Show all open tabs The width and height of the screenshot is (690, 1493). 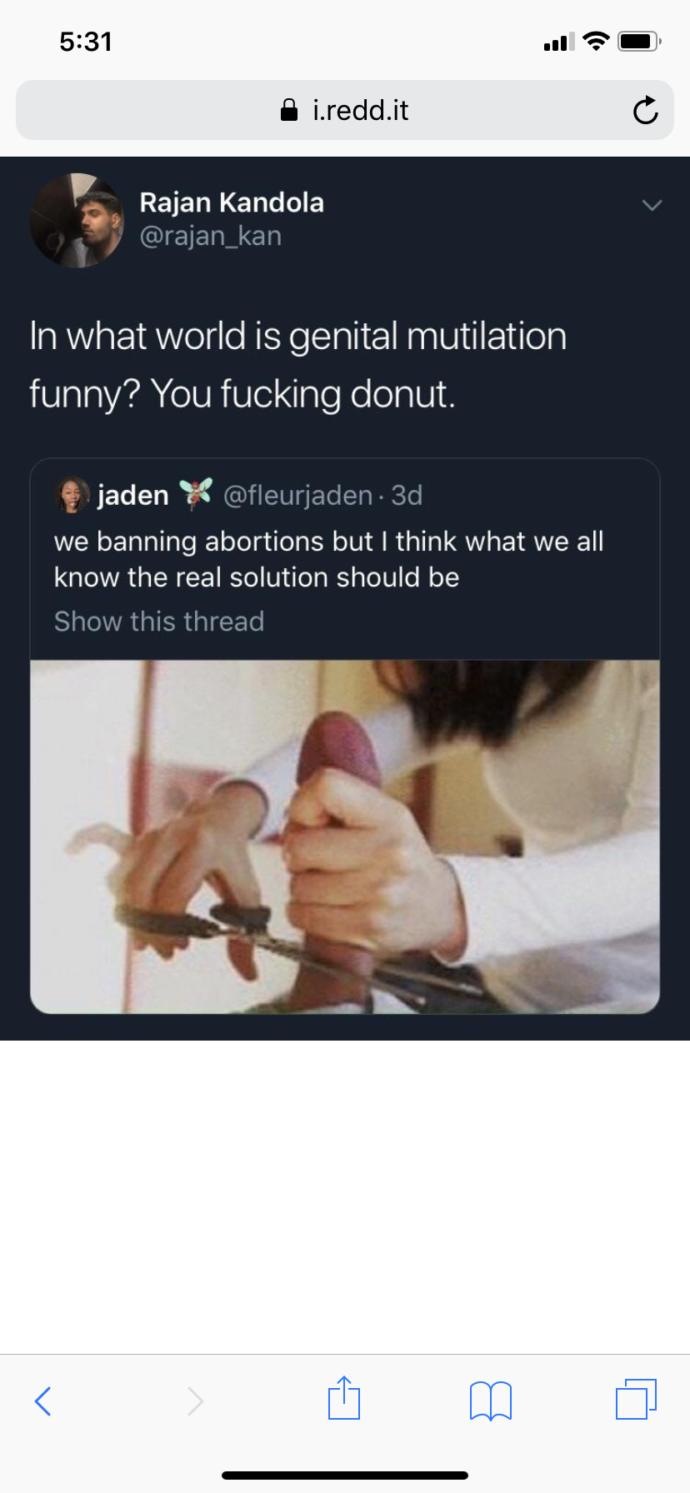click(x=636, y=1400)
